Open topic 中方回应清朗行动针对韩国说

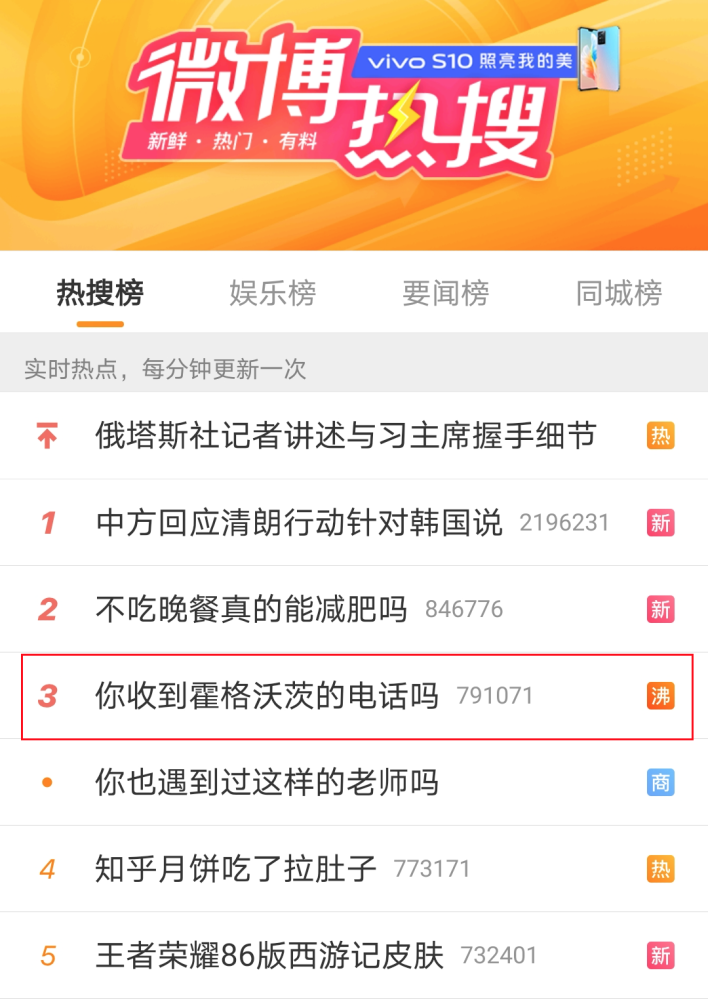click(299, 522)
